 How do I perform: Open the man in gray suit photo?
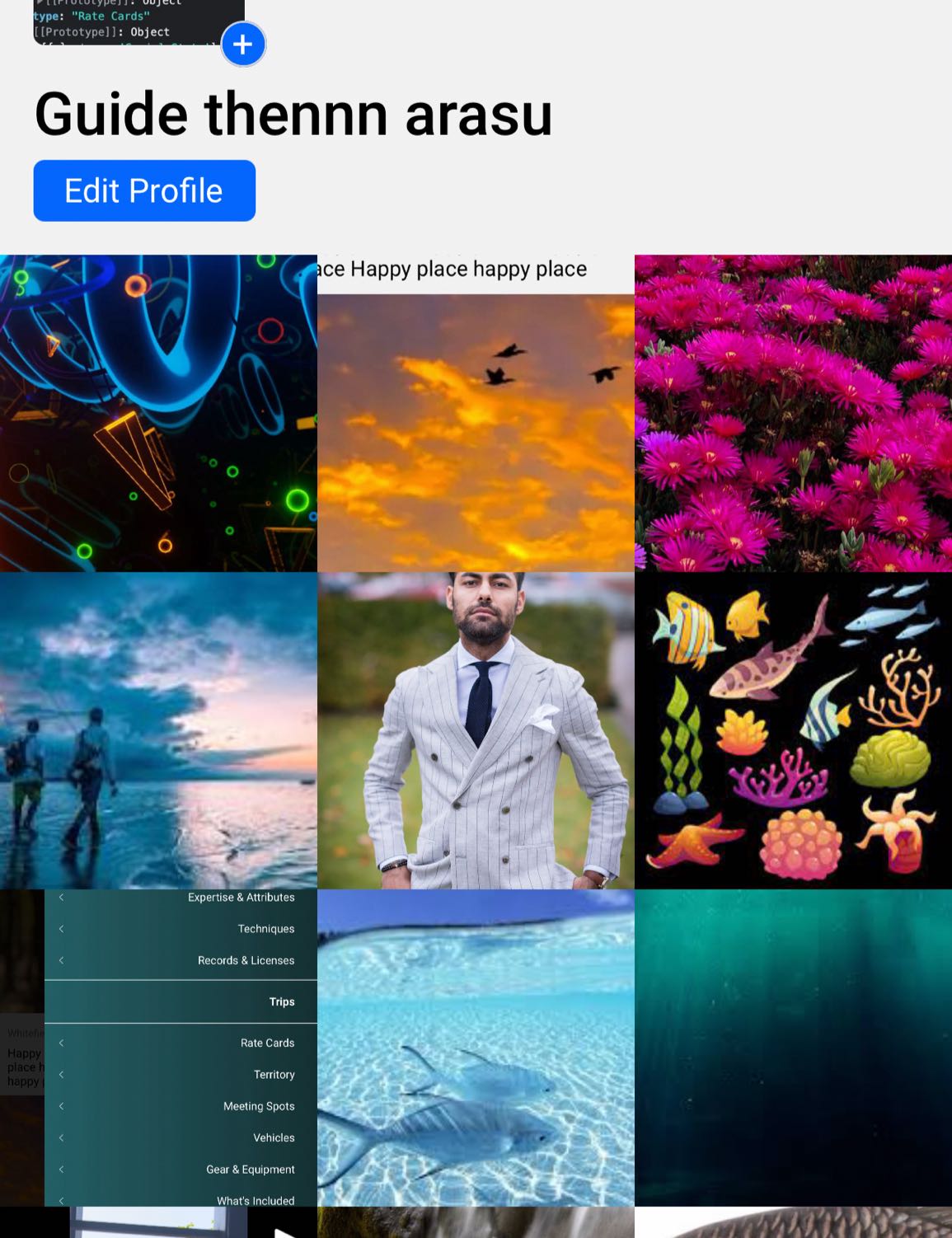point(476,730)
